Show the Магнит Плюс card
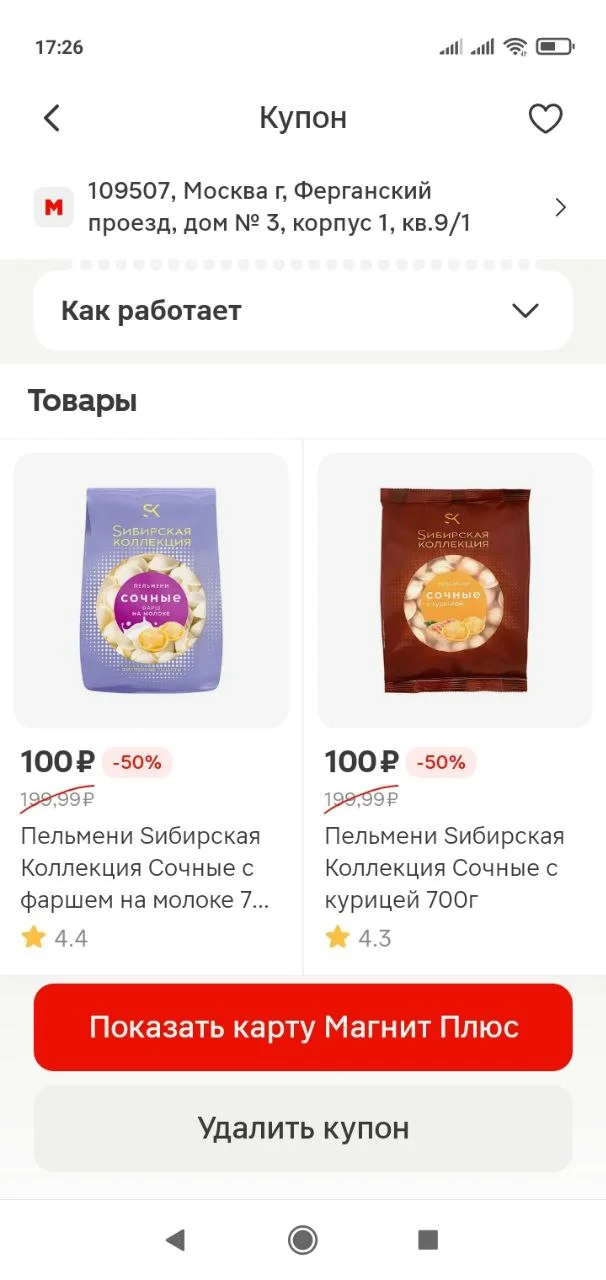This screenshot has width=606, height=1280. tap(303, 1027)
